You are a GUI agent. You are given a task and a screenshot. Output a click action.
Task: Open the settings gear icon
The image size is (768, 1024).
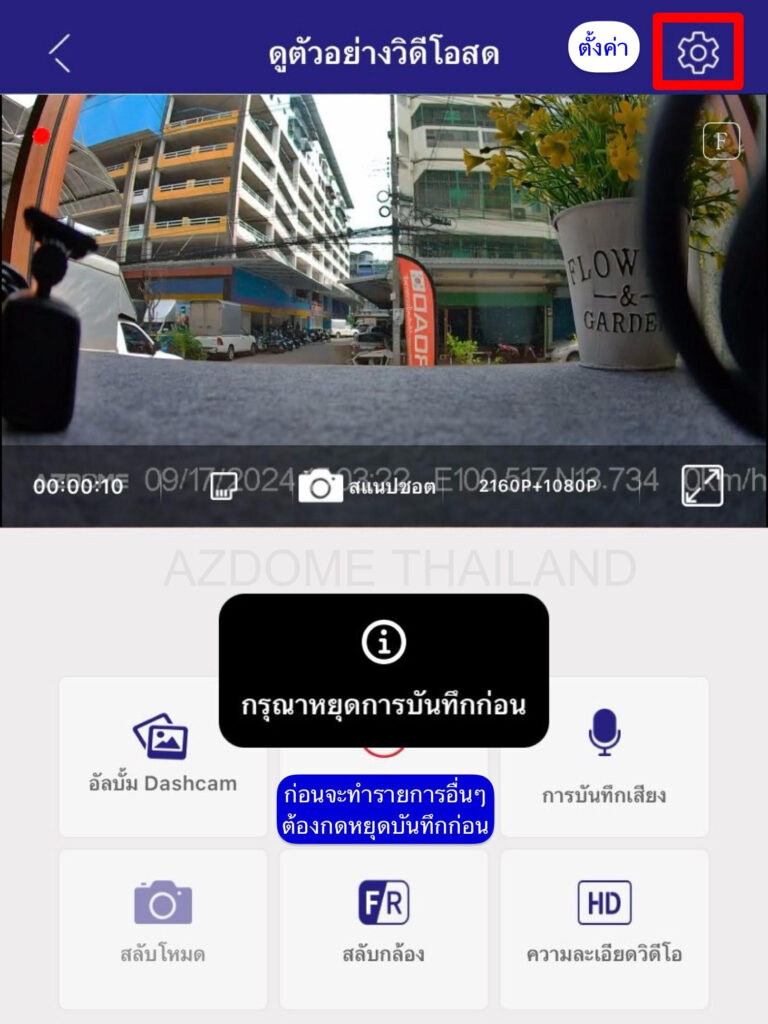(x=697, y=52)
